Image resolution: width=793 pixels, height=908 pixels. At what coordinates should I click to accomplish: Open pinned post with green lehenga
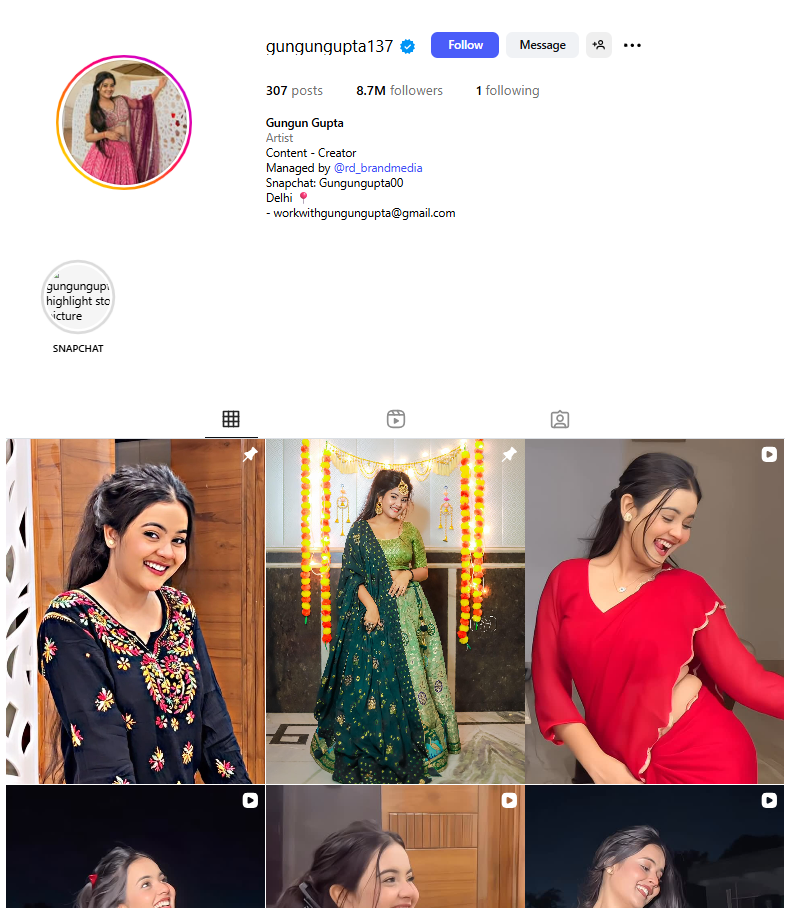[395, 611]
